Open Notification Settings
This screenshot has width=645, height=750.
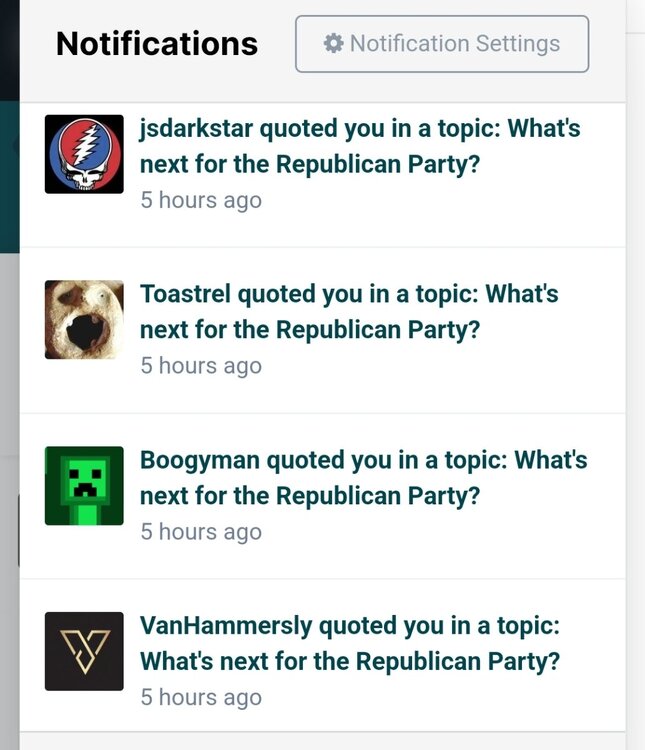click(x=441, y=44)
